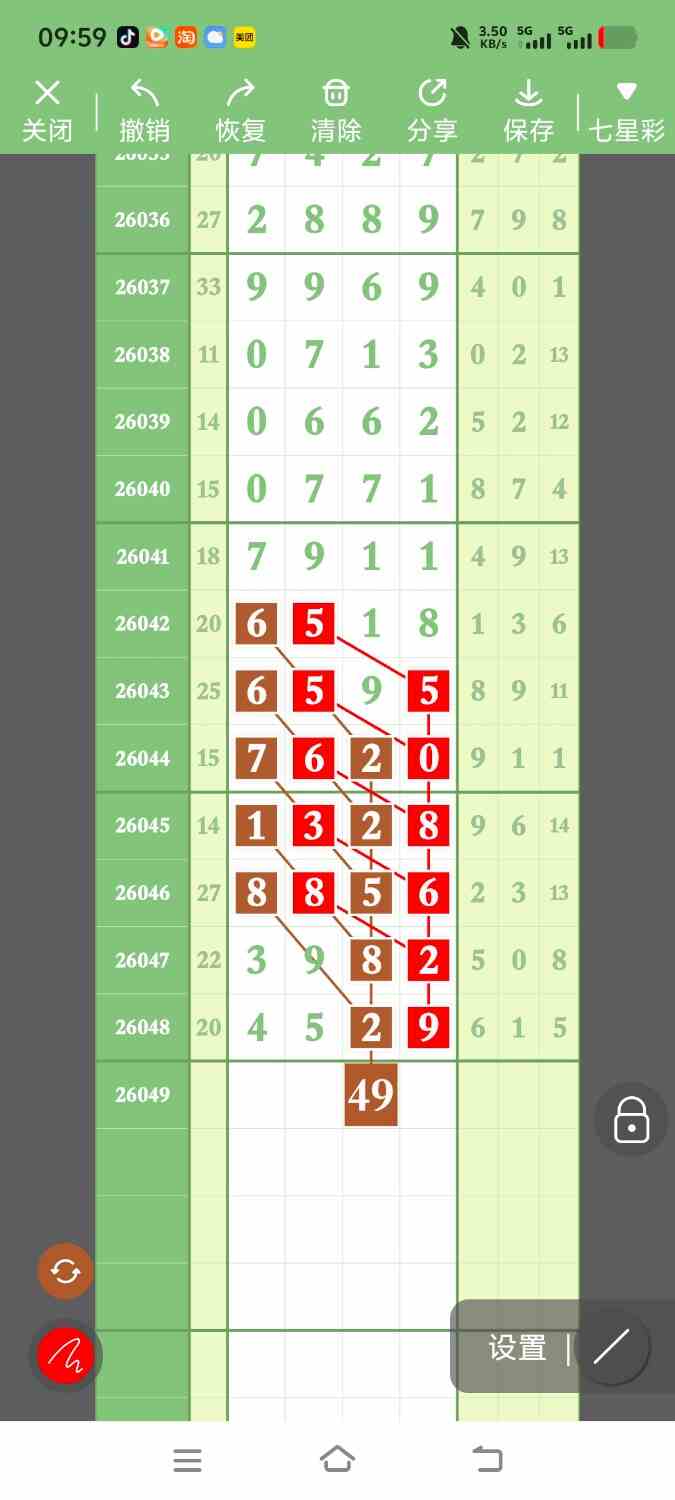Image resolution: width=675 pixels, height=1500 pixels.
Task: Go to the system home screen
Action: [337, 1460]
